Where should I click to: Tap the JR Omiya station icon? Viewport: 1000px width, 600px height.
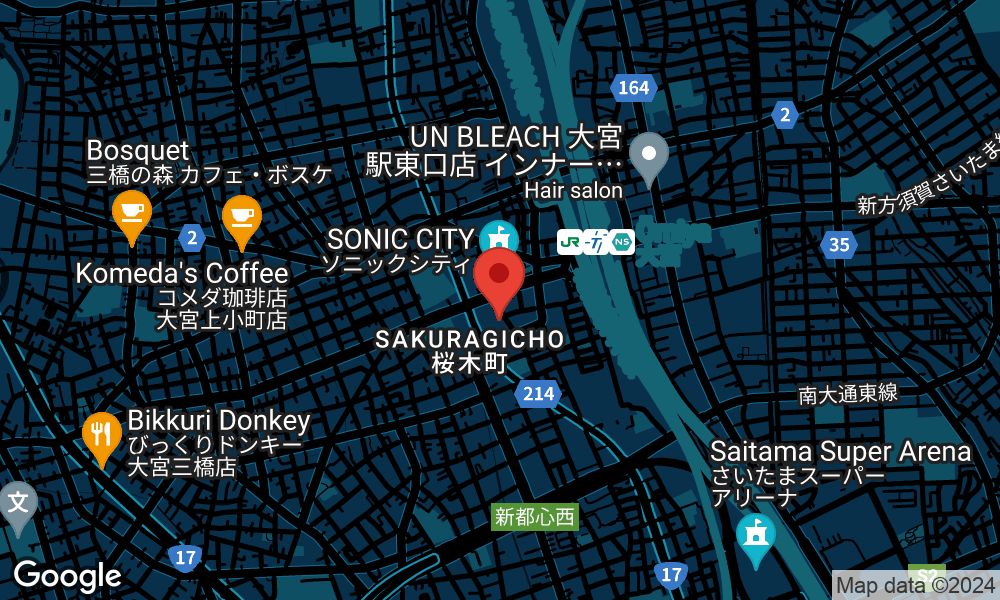pyautogui.click(x=570, y=241)
